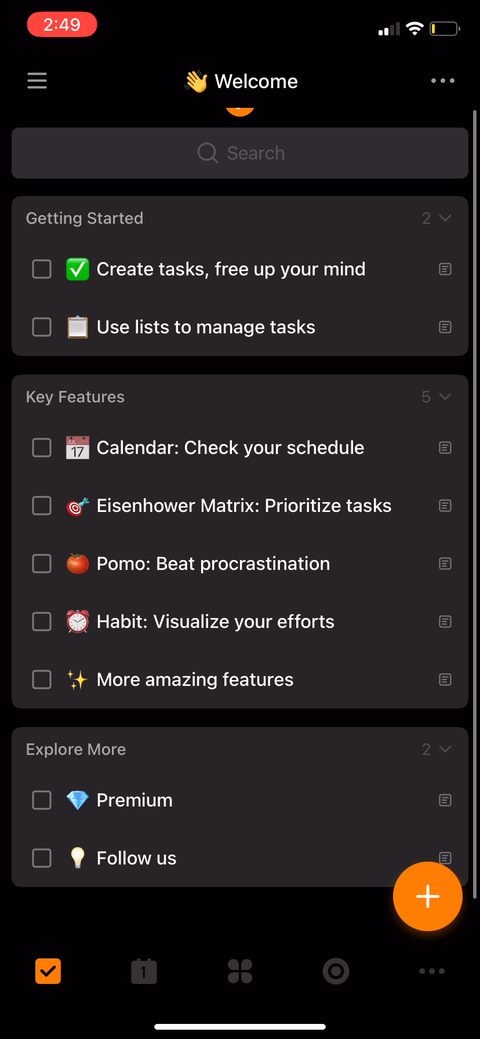Open the More tab in bottom bar
Screen dimensions: 480x1039
point(432,971)
